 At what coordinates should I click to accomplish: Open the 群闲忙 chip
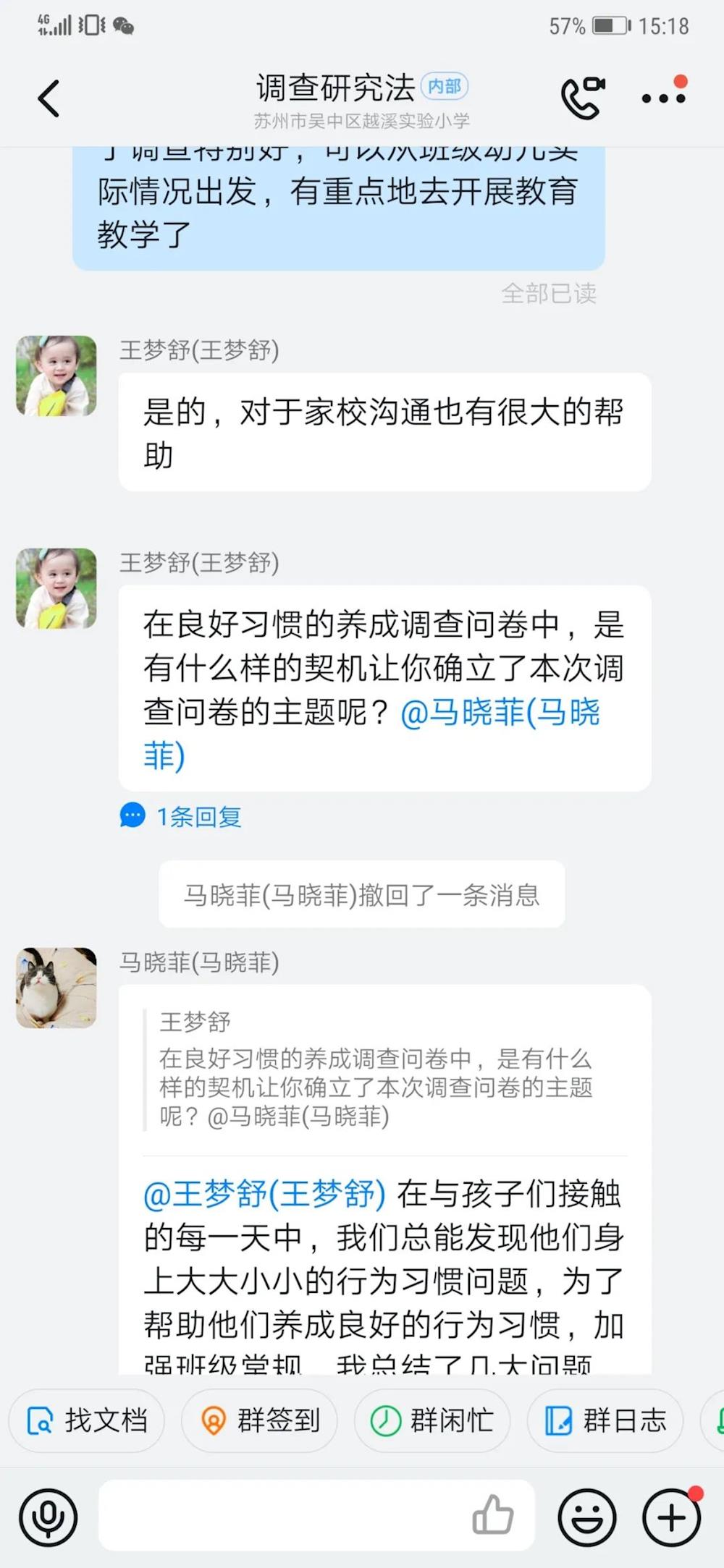(x=432, y=1420)
